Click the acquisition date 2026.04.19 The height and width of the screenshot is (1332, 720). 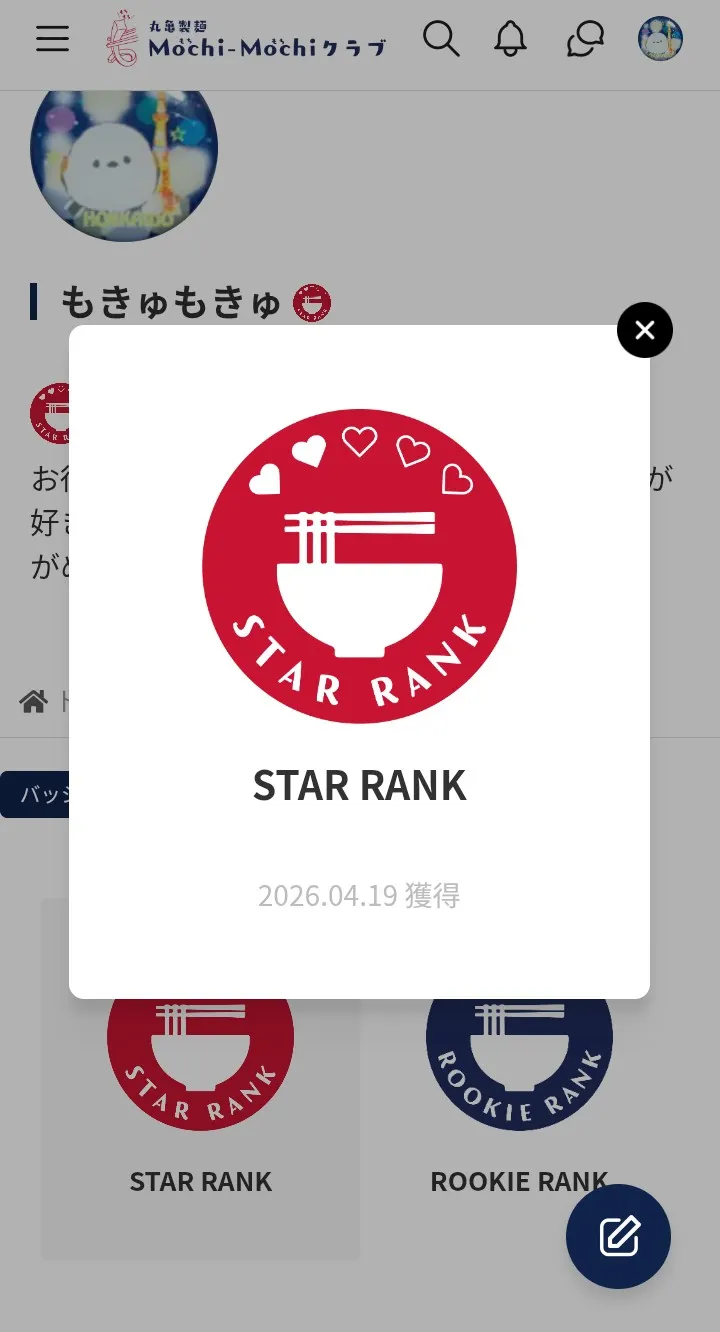coord(359,896)
